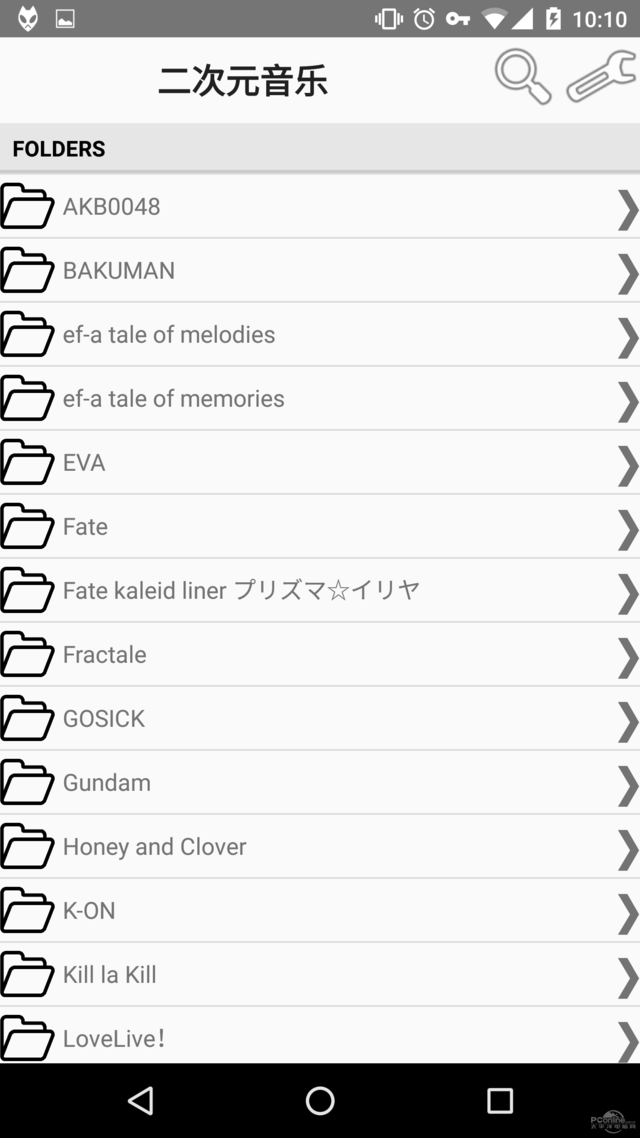The width and height of the screenshot is (640, 1138).
Task: Tap the system home button
Action: point(320,1100)
